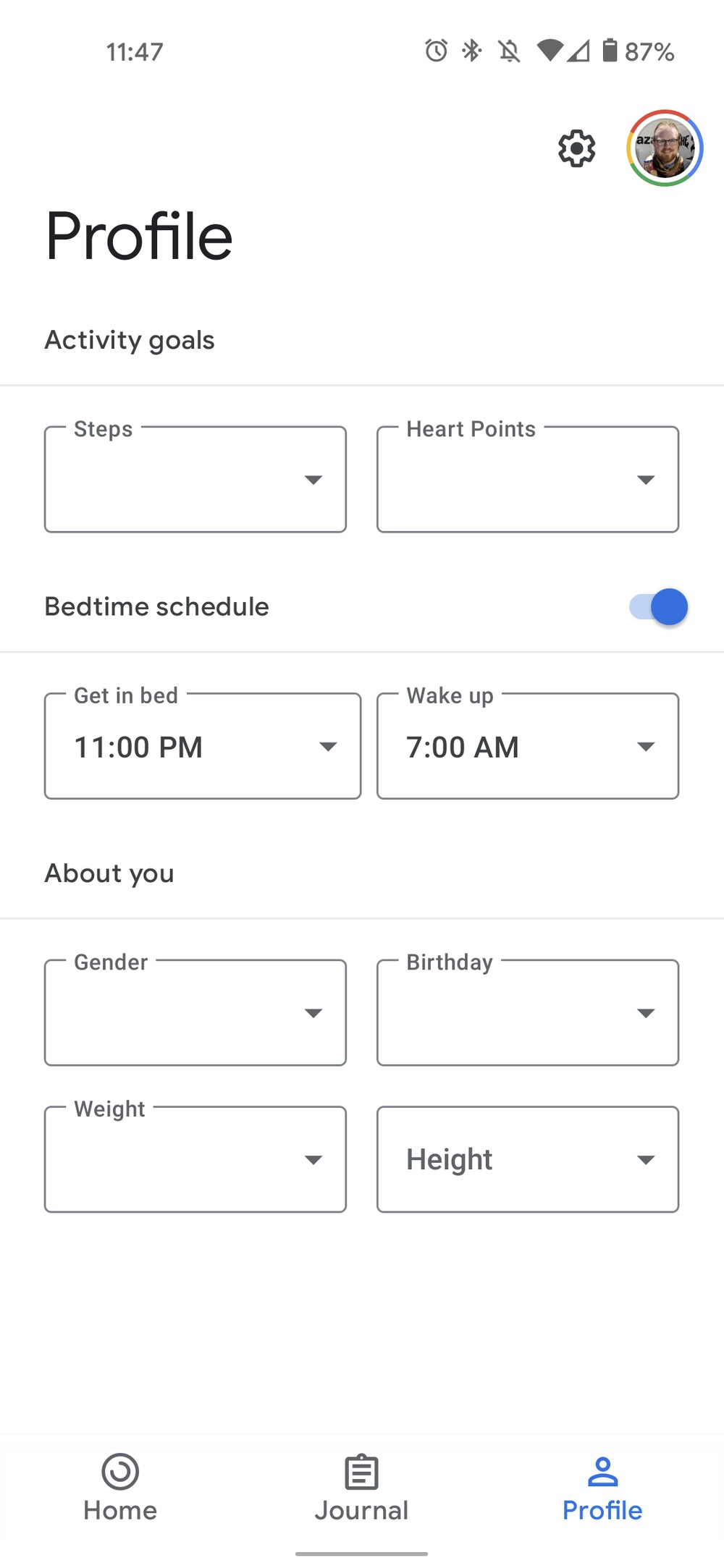Image resolution: width=724 pixels, height=1568 pixels.
Task: Select your Gender from the dropdown
Action: coord(195,1013)
